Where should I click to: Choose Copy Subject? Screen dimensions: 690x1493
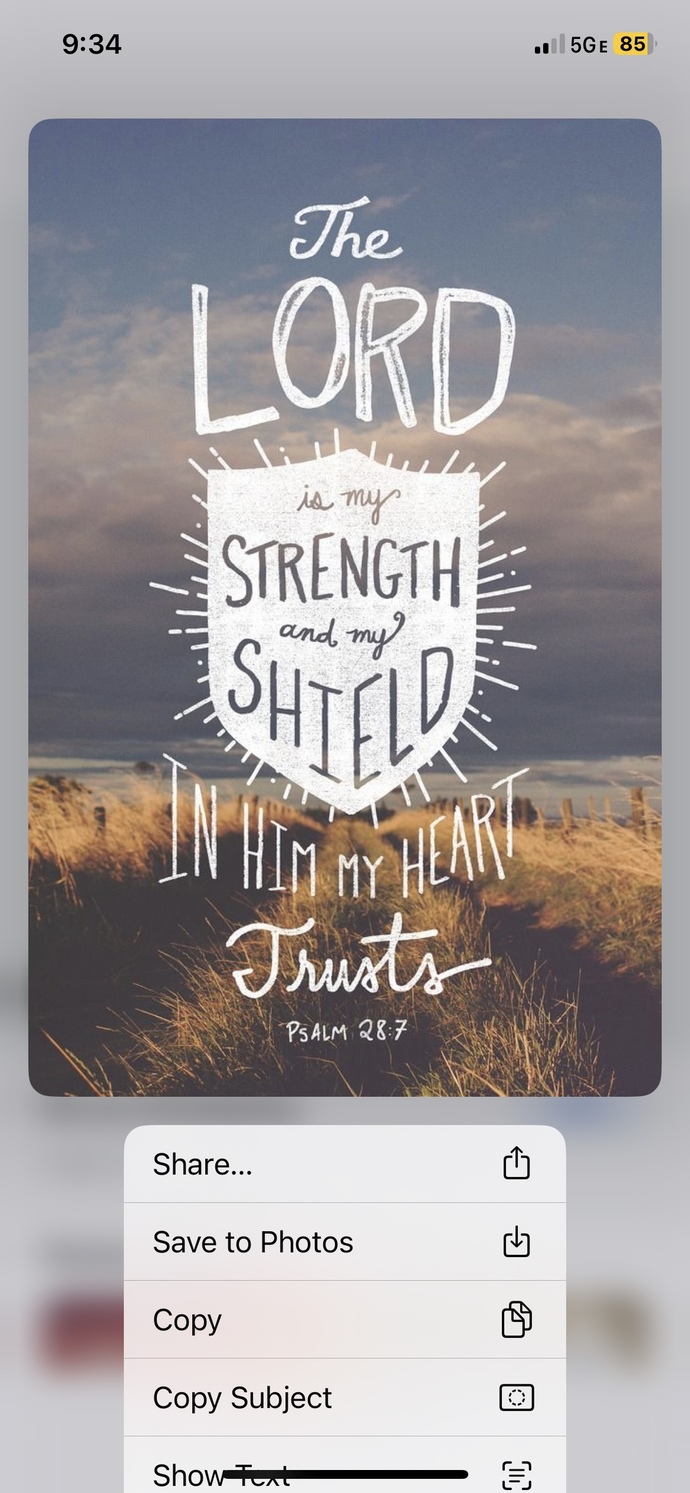point(345,1398)
